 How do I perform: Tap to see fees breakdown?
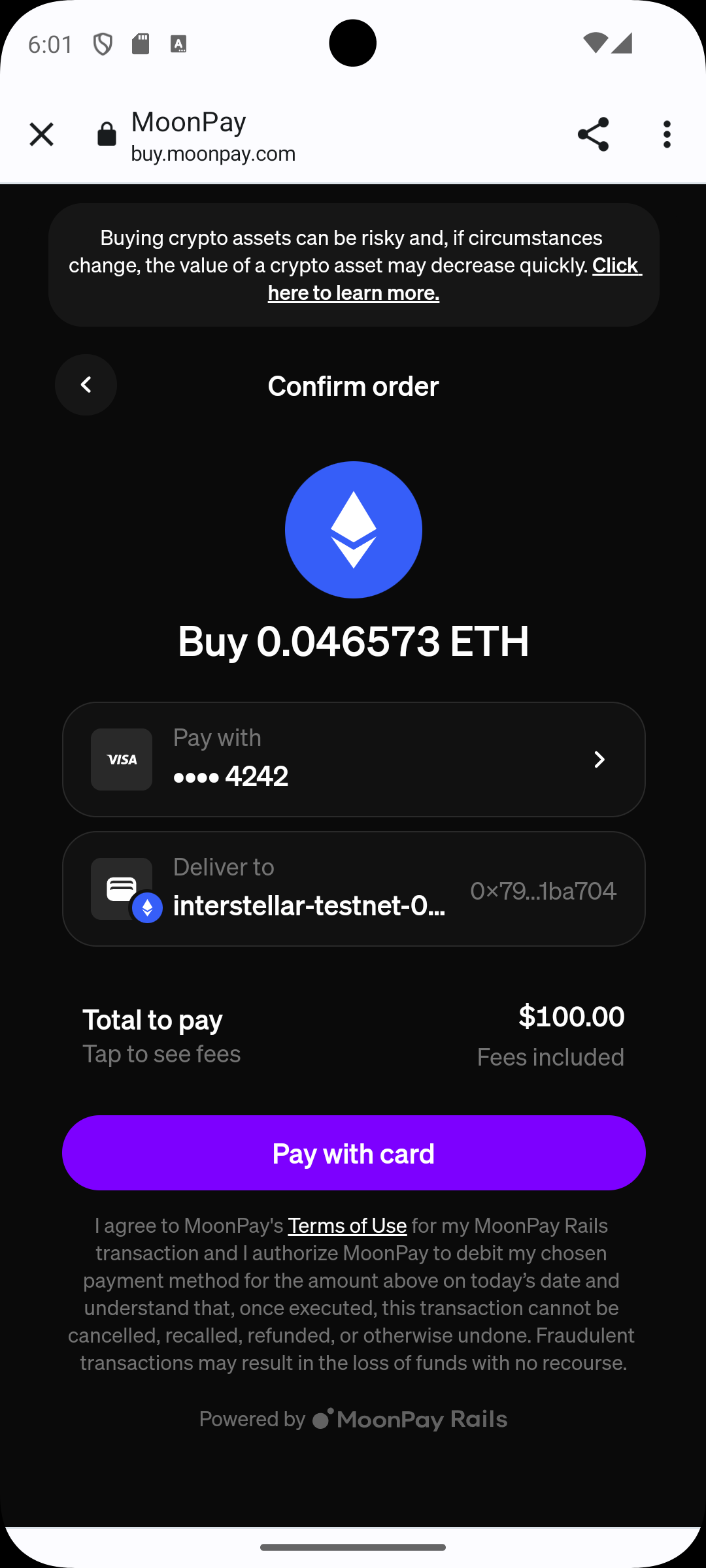coord(161,1053)
